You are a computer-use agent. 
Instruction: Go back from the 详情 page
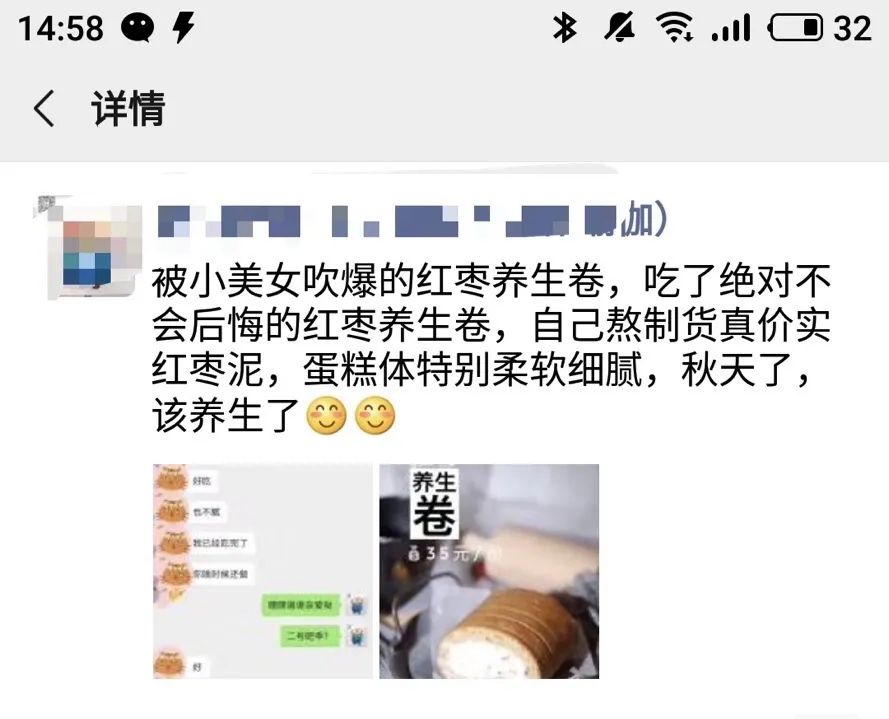[x=43, y=108]
